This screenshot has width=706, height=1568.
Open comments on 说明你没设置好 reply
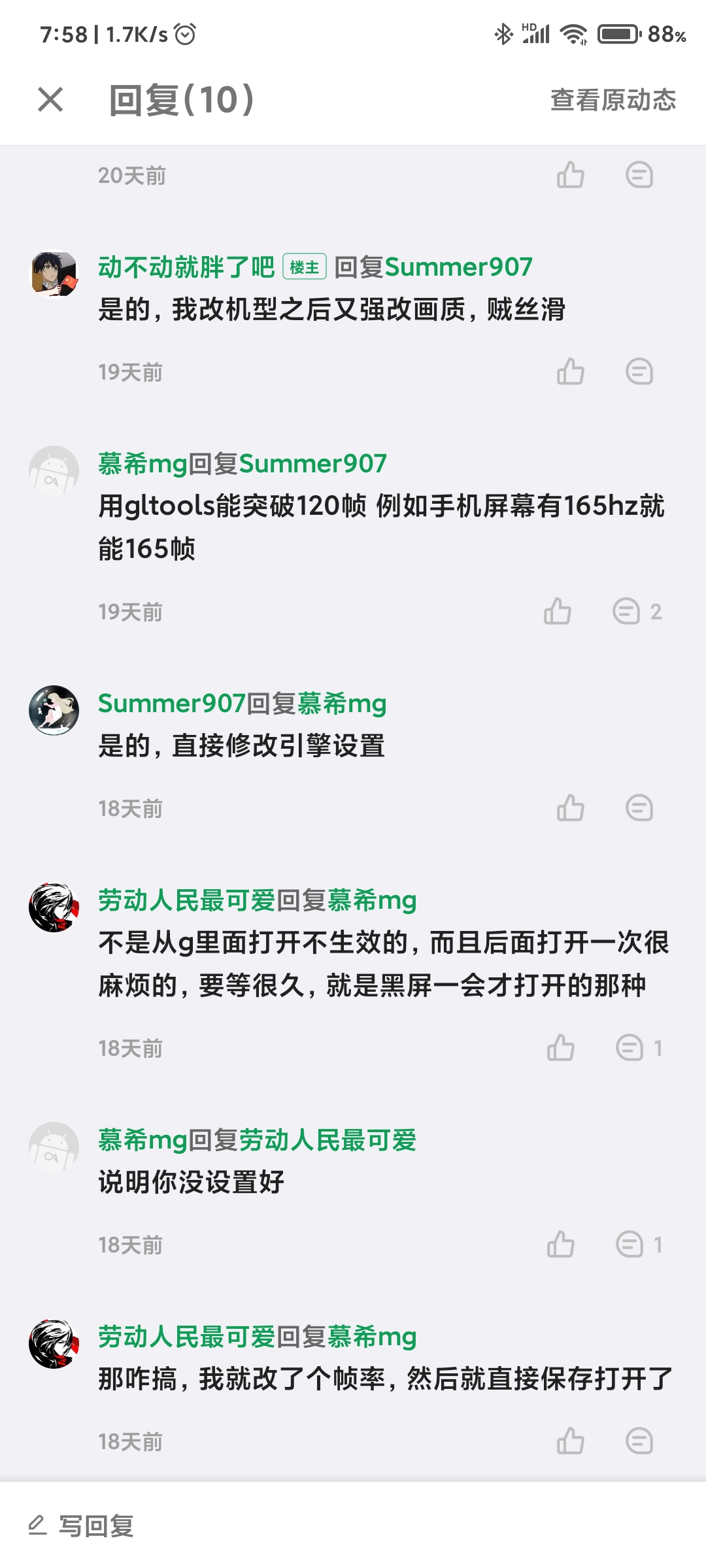click(x=639, y=1245)
